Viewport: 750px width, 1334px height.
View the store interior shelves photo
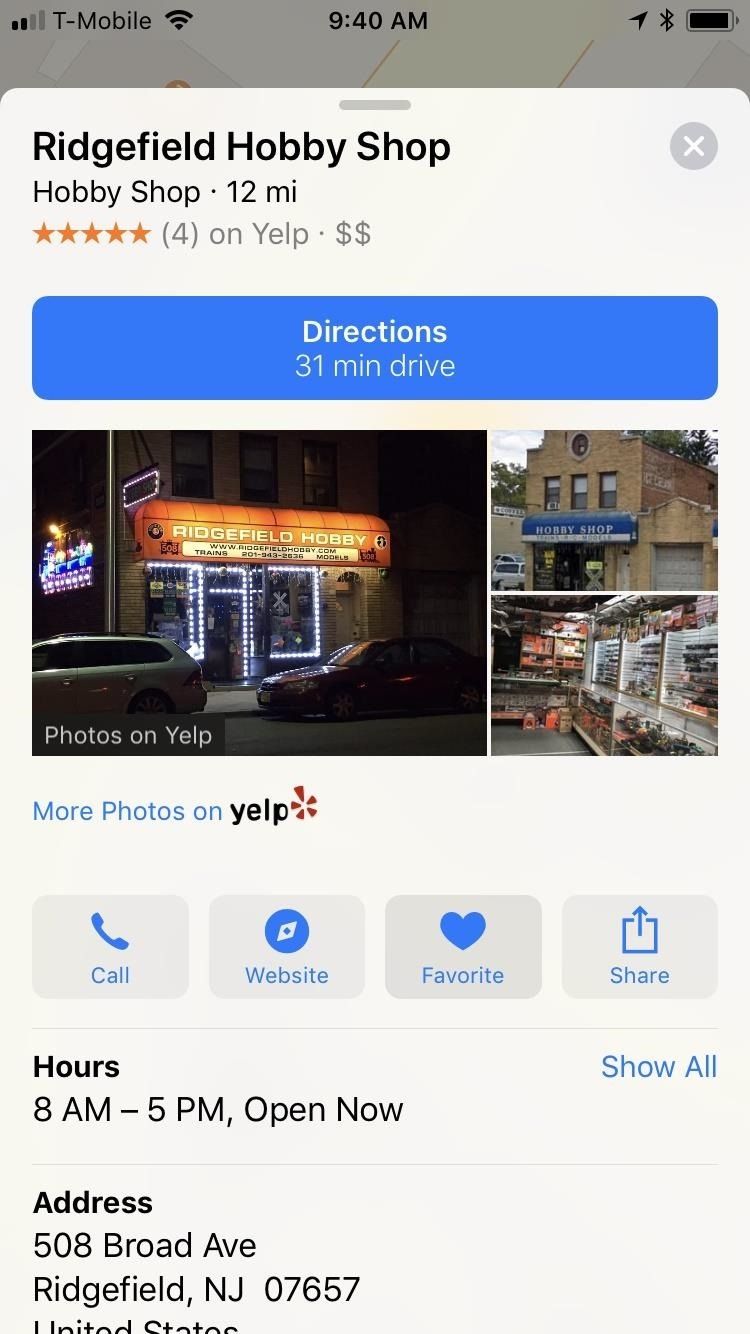click(x=604, y=675)
